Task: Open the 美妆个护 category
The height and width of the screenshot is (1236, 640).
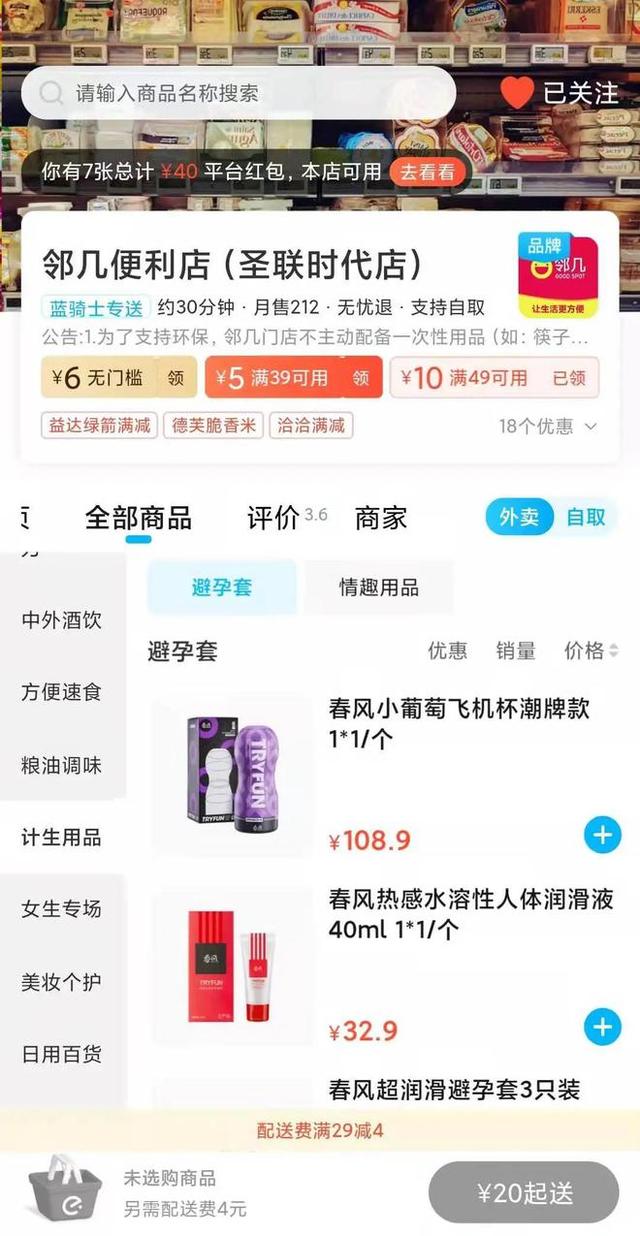Action: [62, 982]
